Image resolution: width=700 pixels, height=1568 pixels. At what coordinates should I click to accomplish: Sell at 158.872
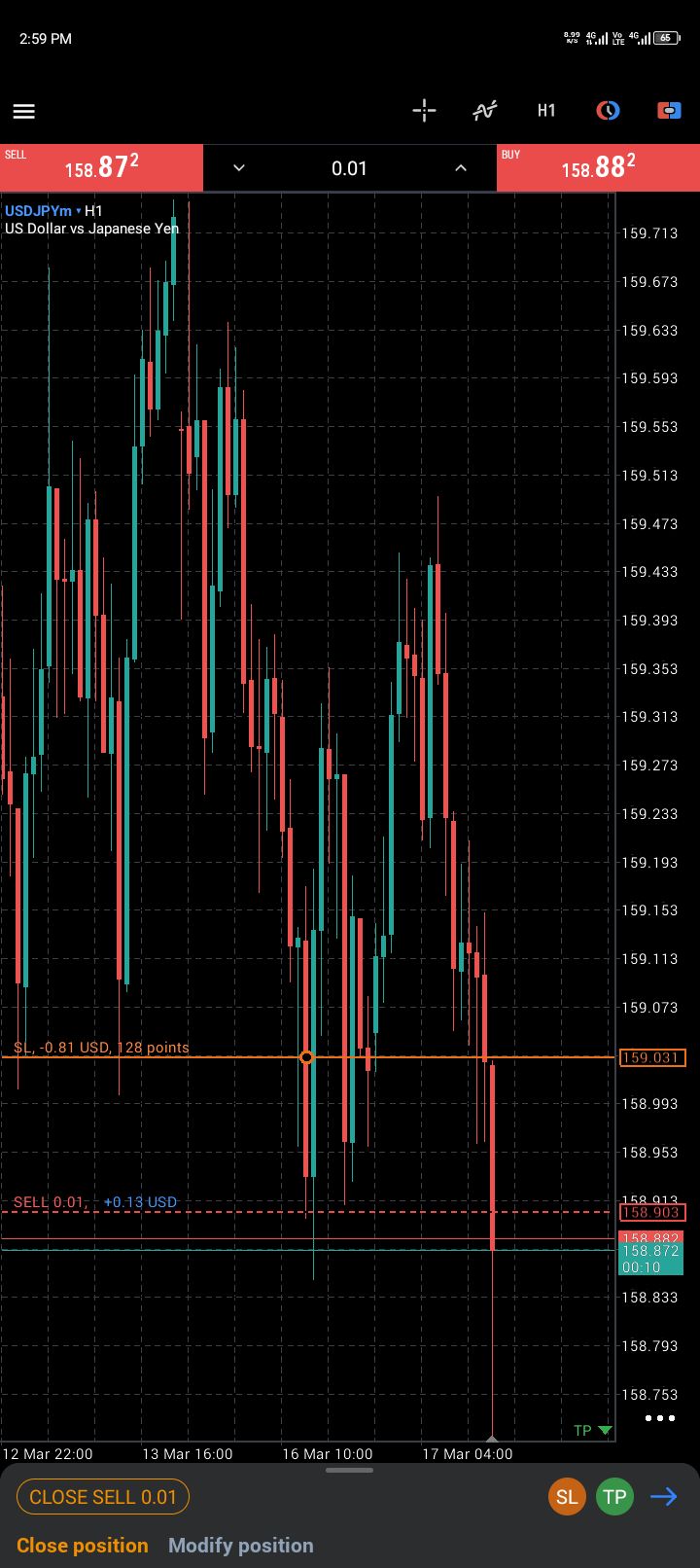pos(101,167)
